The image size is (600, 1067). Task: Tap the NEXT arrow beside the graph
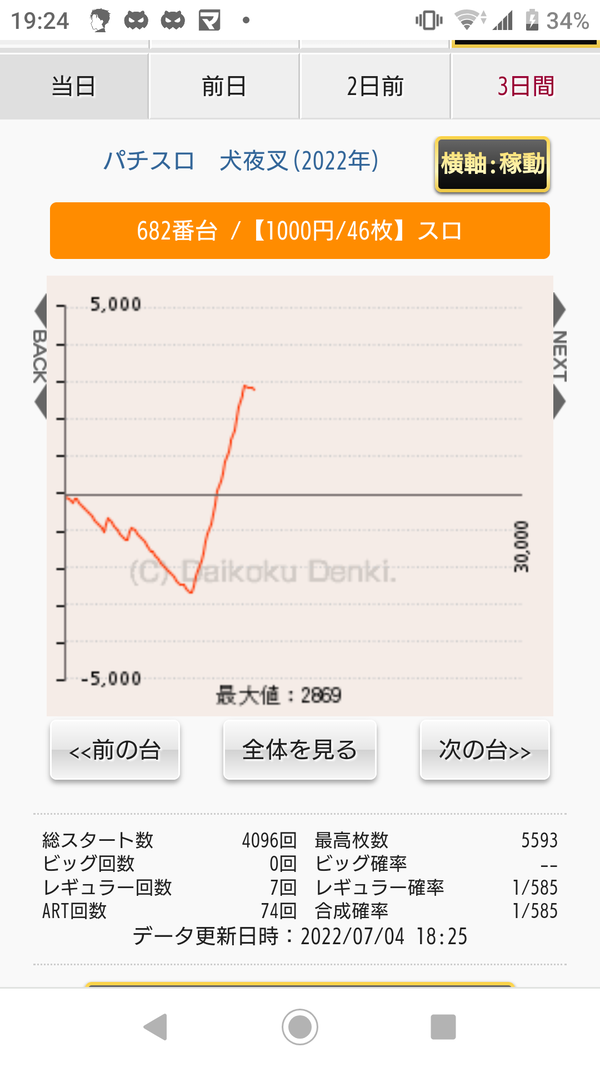(x=559, y=357)
